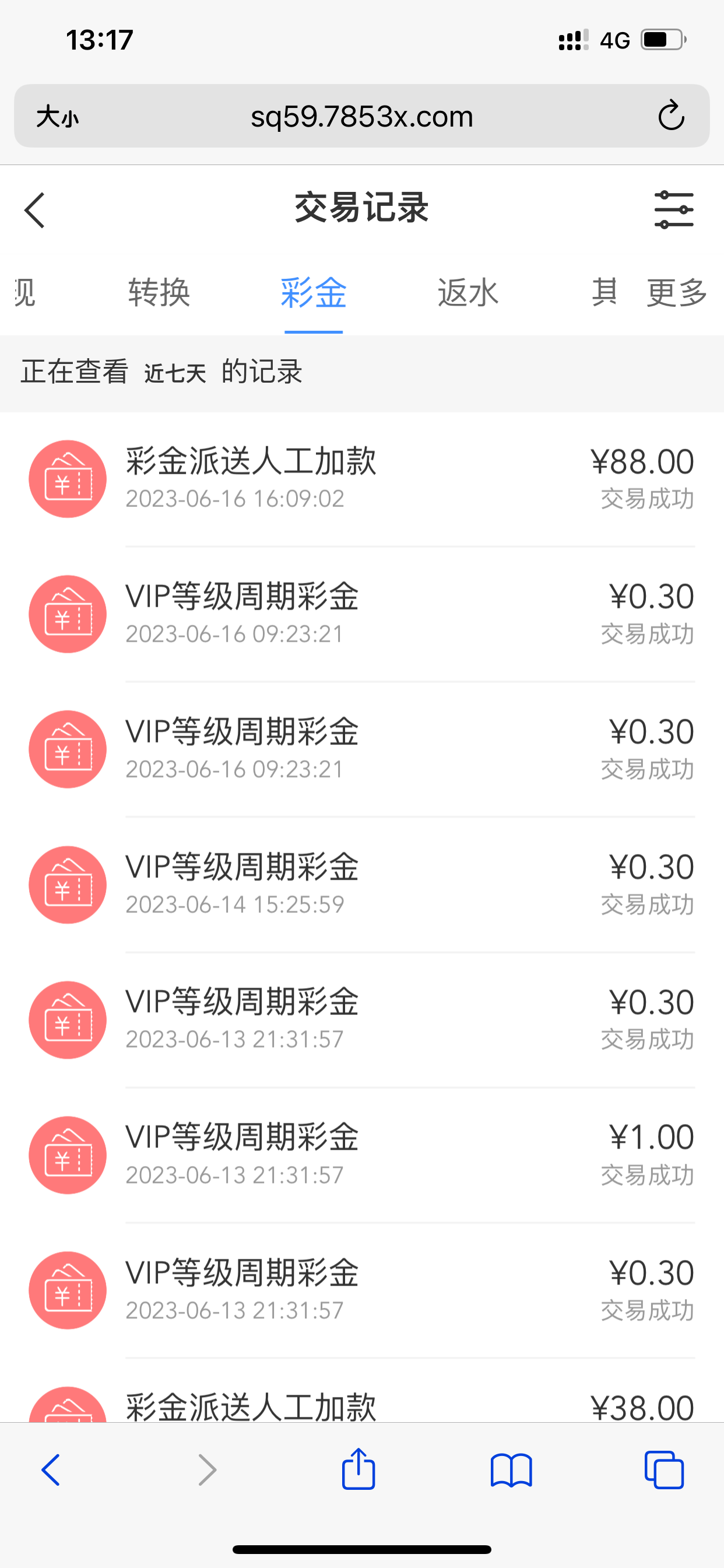Go to the previous page in browser
Image resolution: width=724 pixels, height=1568 pixels.
(x=51, y=1469)
